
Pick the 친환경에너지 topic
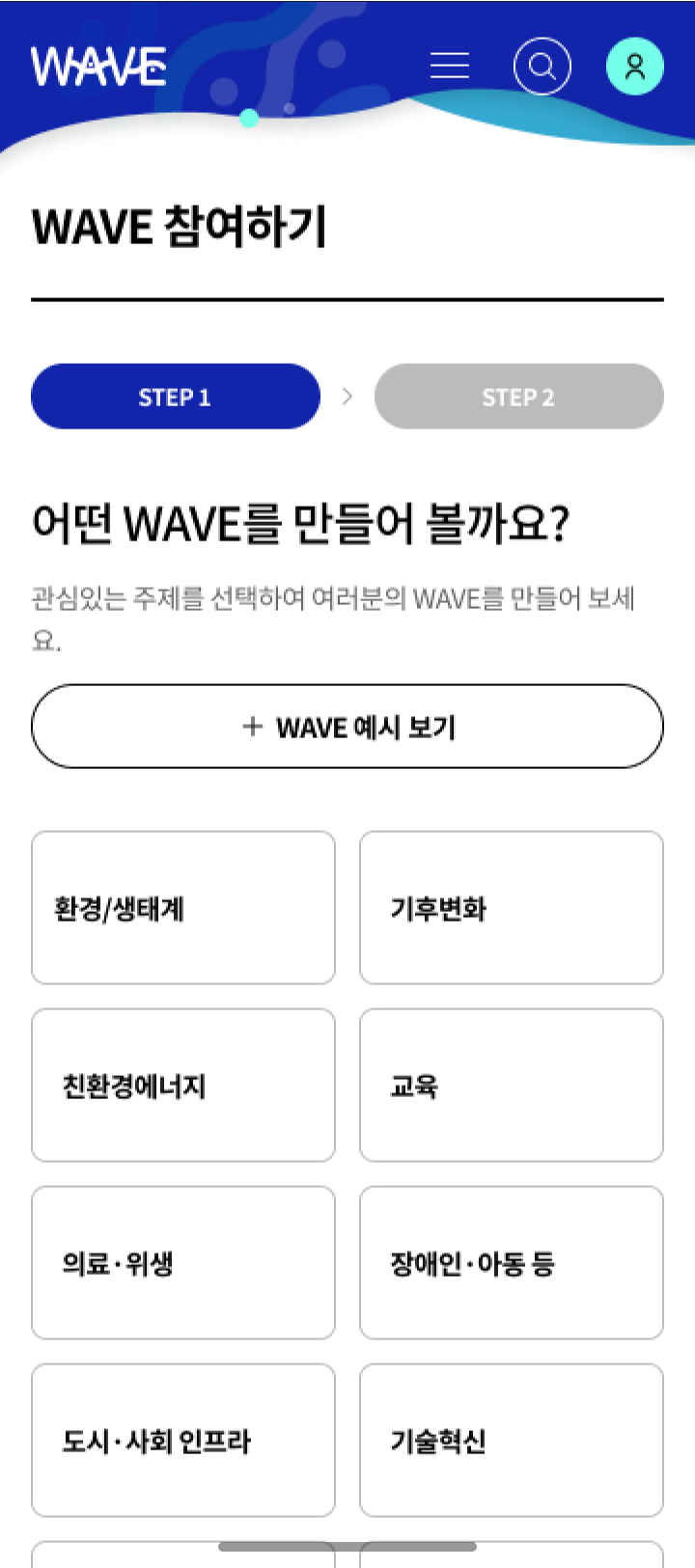click(183, 1086)
